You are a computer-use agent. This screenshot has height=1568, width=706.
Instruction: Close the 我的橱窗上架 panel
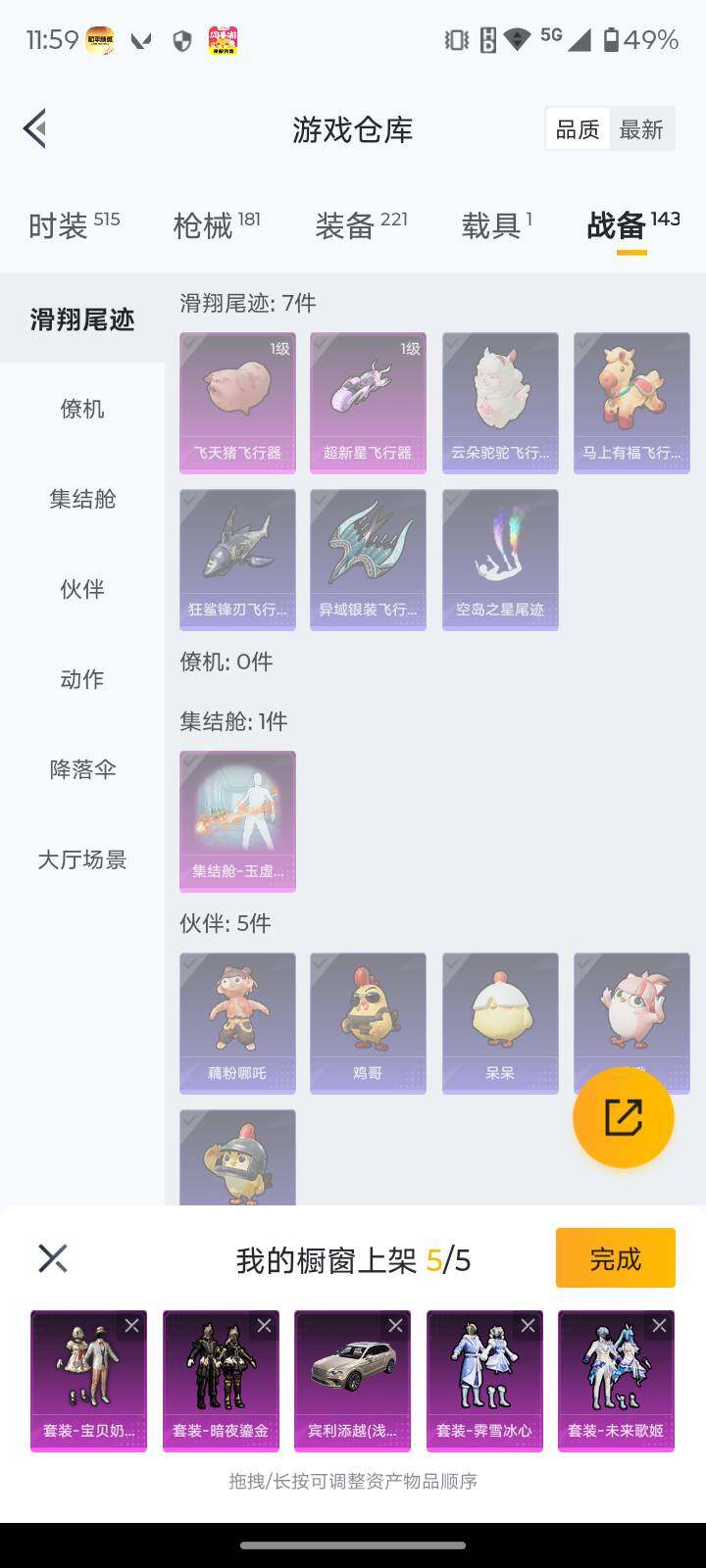point(53,1258)
